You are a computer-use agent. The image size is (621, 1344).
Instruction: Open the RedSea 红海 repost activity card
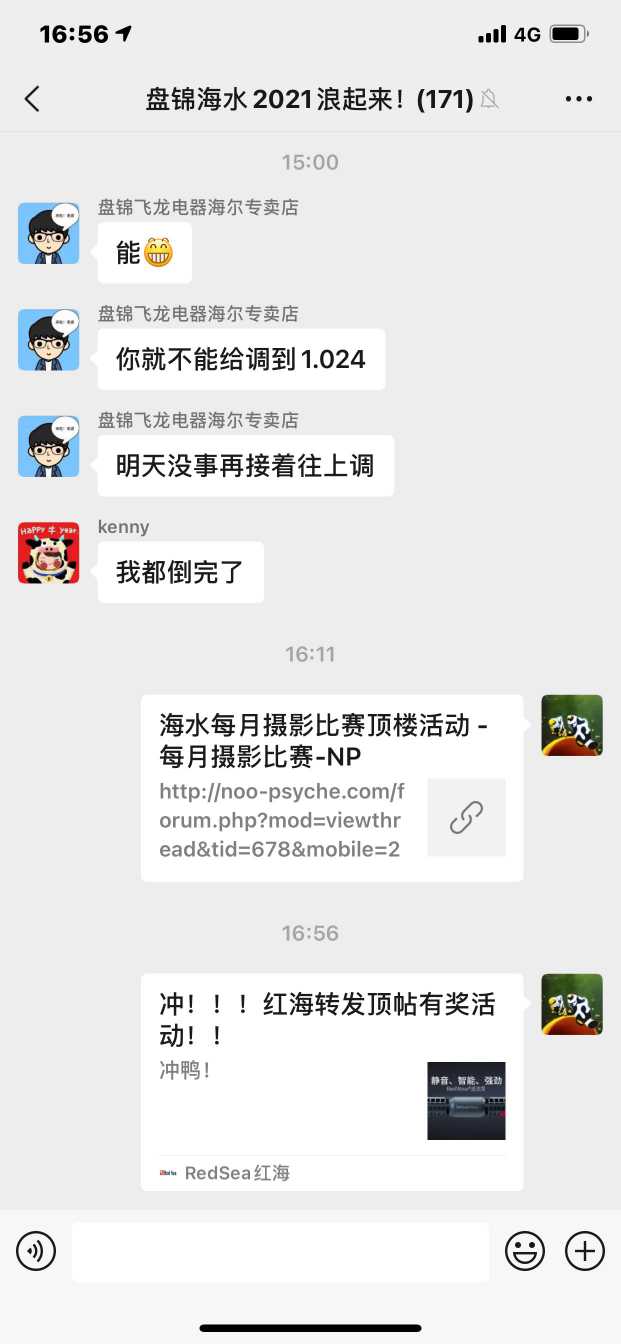coord(331,1081)
